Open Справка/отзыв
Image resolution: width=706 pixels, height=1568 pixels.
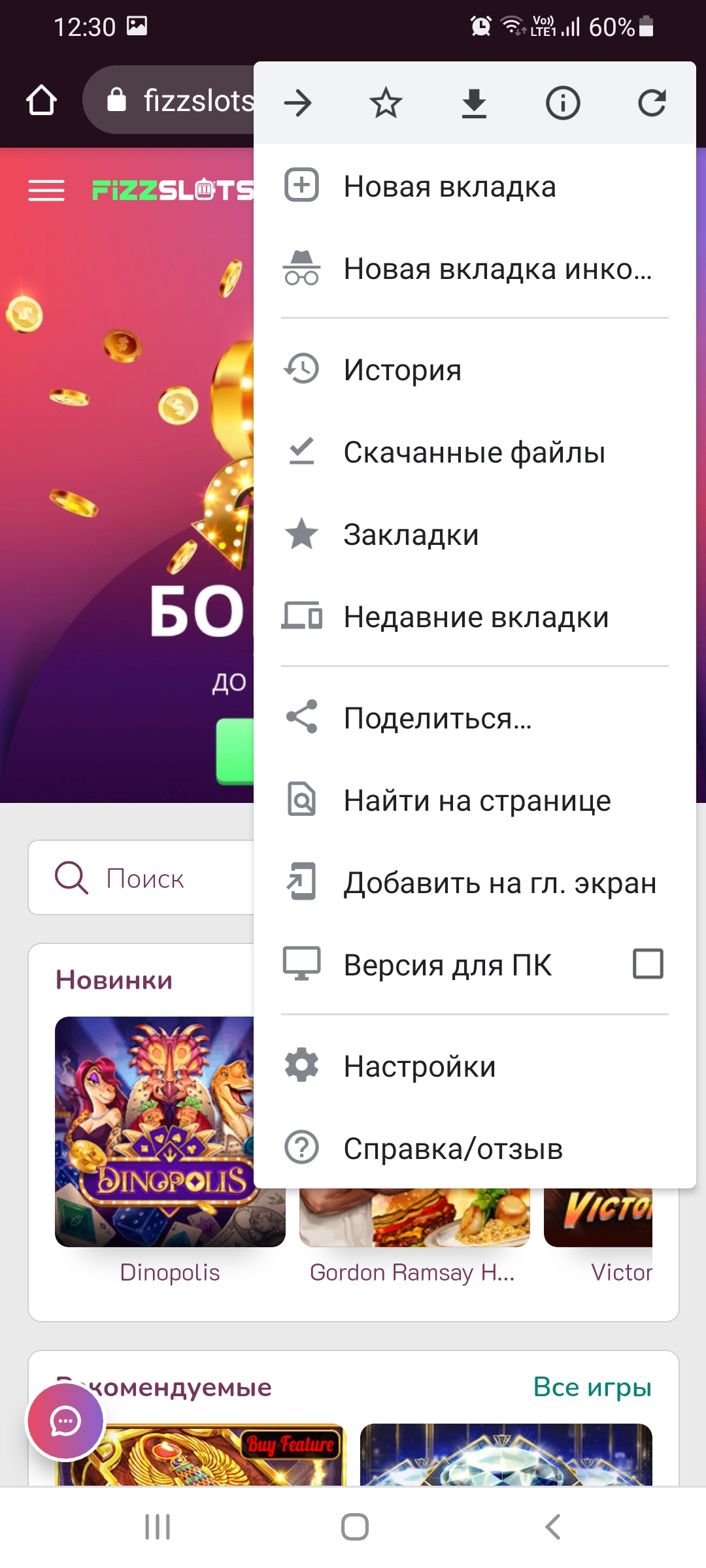(453, 1149)
